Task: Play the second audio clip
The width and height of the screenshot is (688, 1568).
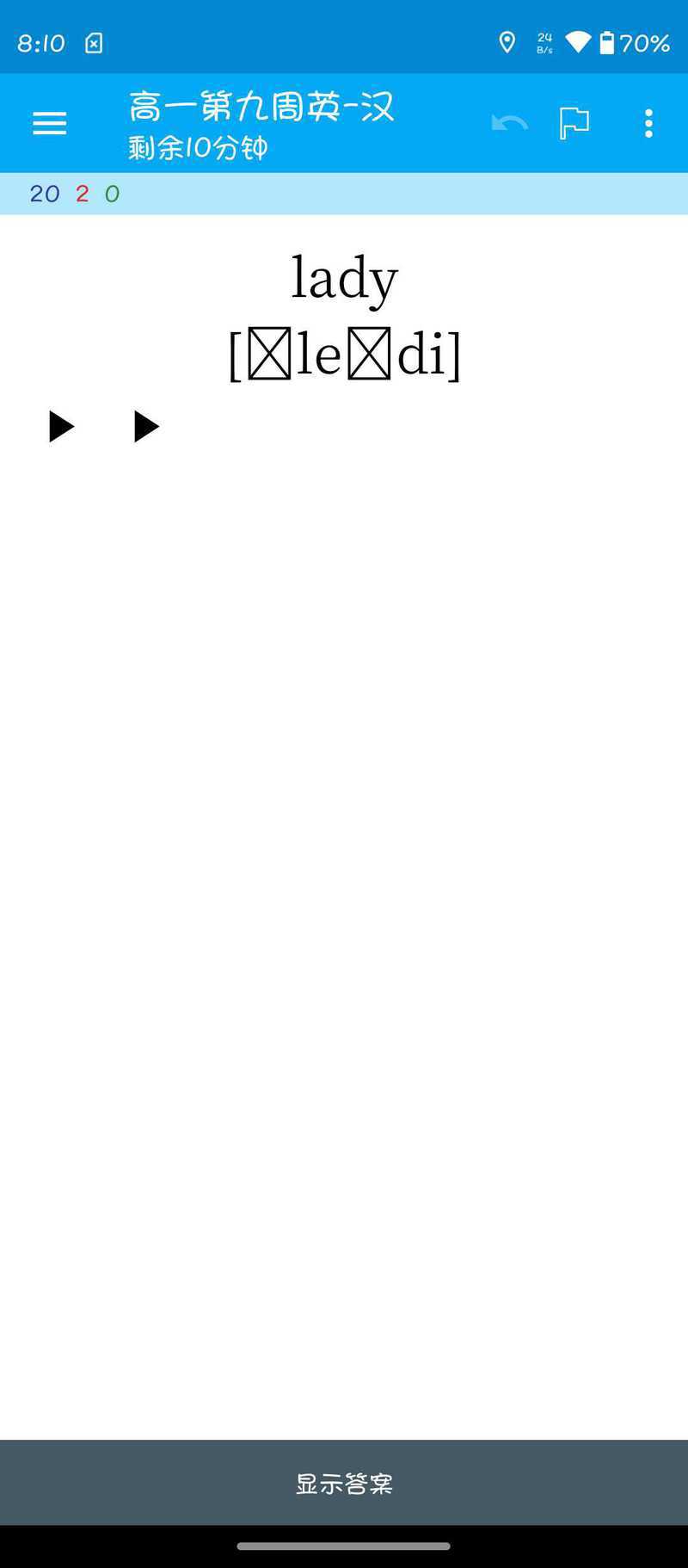Action: pos(146,426)
